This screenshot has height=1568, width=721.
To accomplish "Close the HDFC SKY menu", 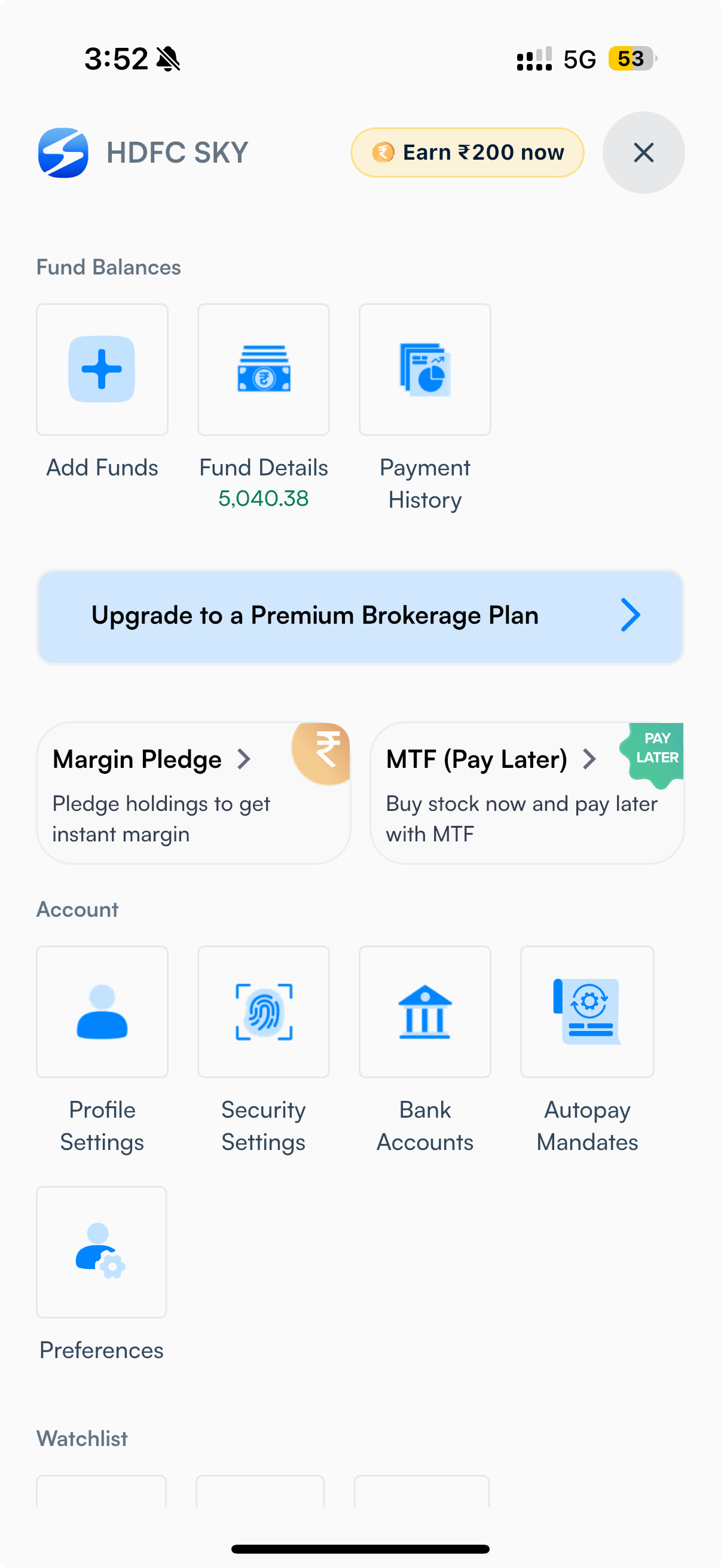I will [x=643, y=152].
